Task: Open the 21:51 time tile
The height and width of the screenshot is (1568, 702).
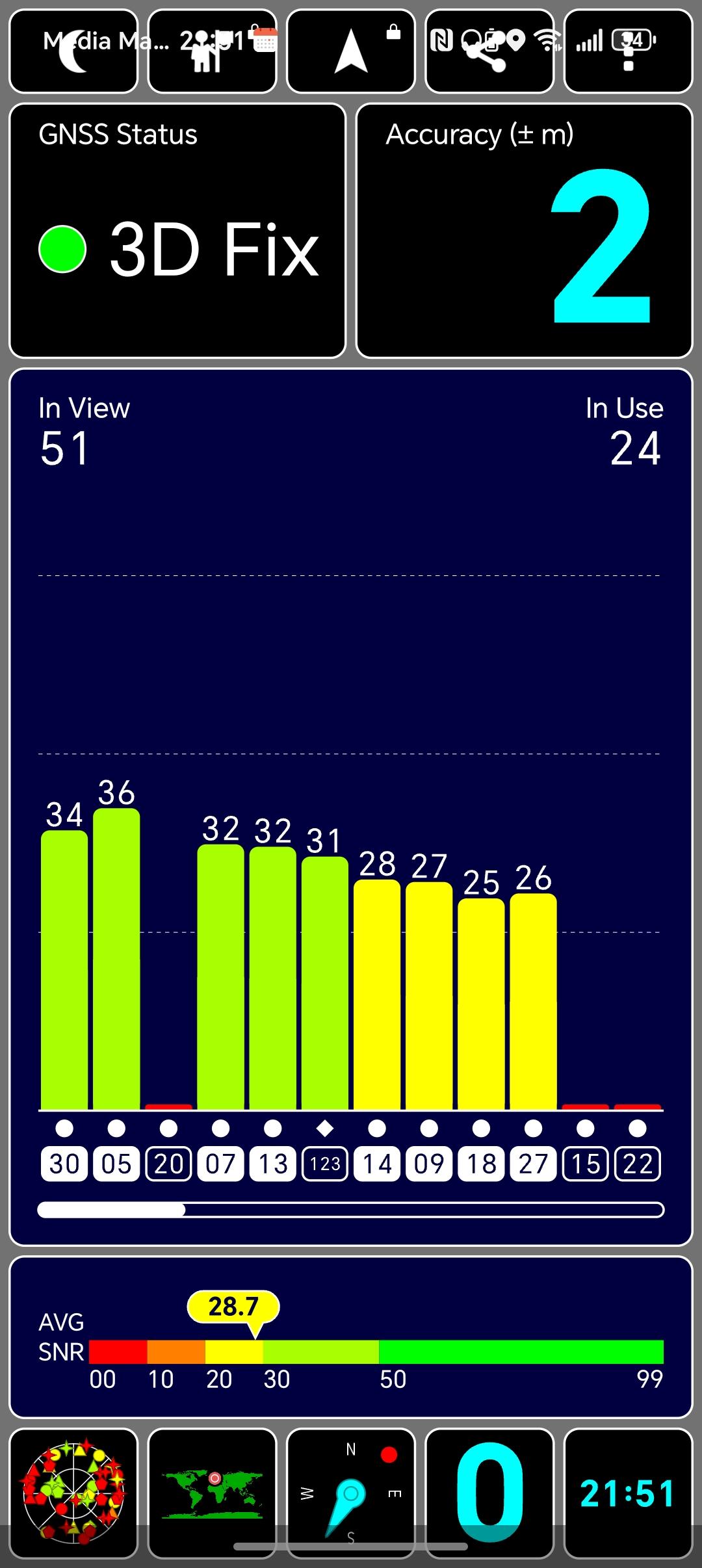Action: (628, 1493)
